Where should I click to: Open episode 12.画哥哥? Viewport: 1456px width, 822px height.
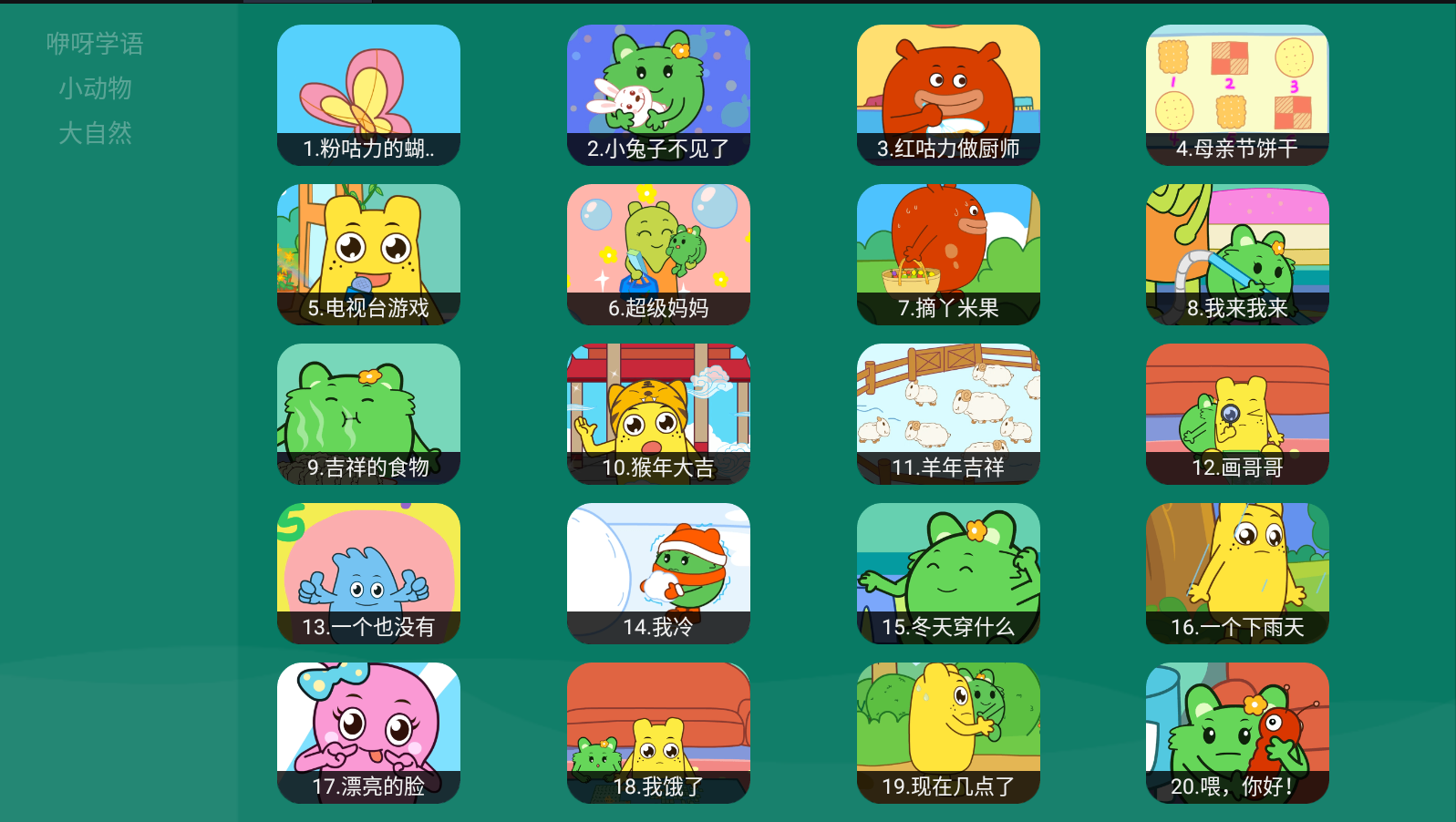point(1237,414)
